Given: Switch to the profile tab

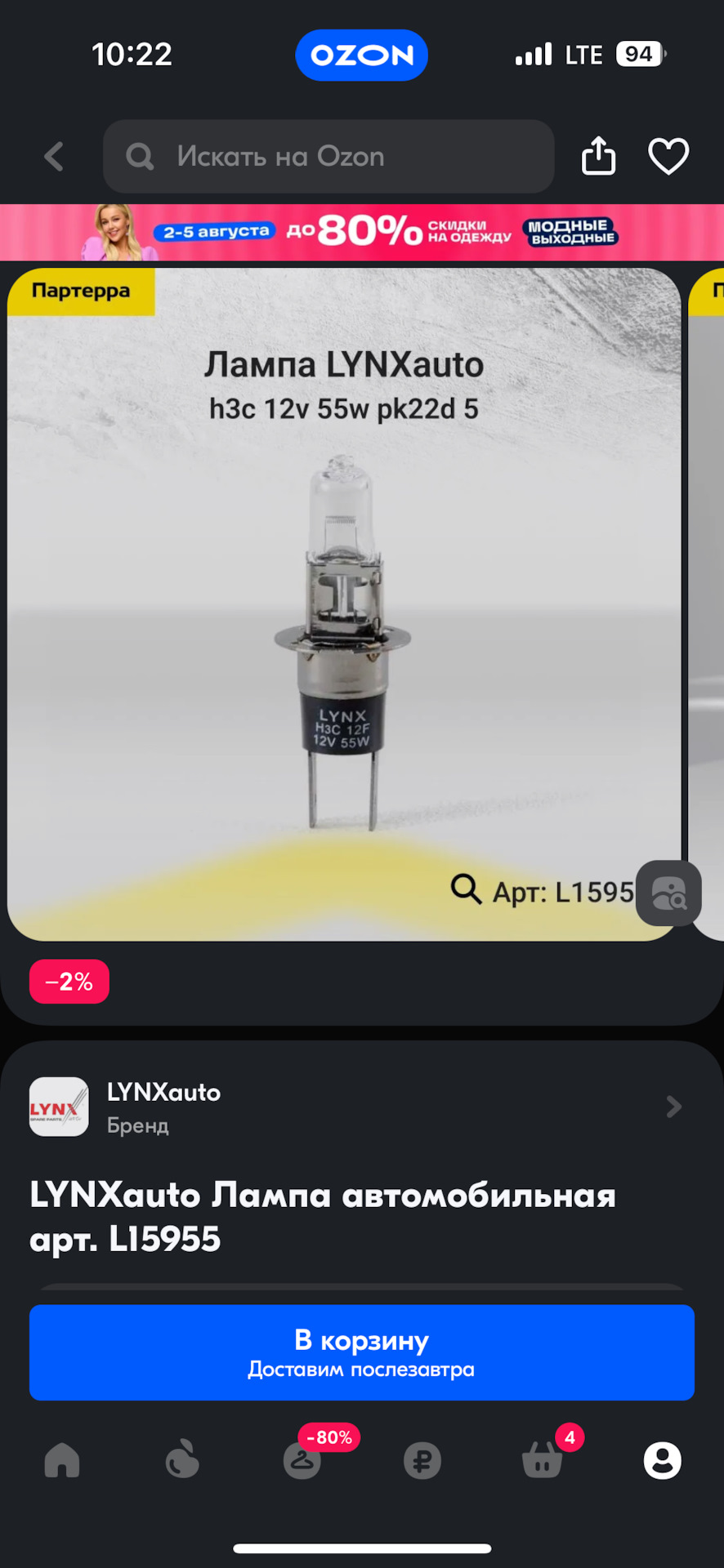Looking at the screenshot, I should 662,1460.
